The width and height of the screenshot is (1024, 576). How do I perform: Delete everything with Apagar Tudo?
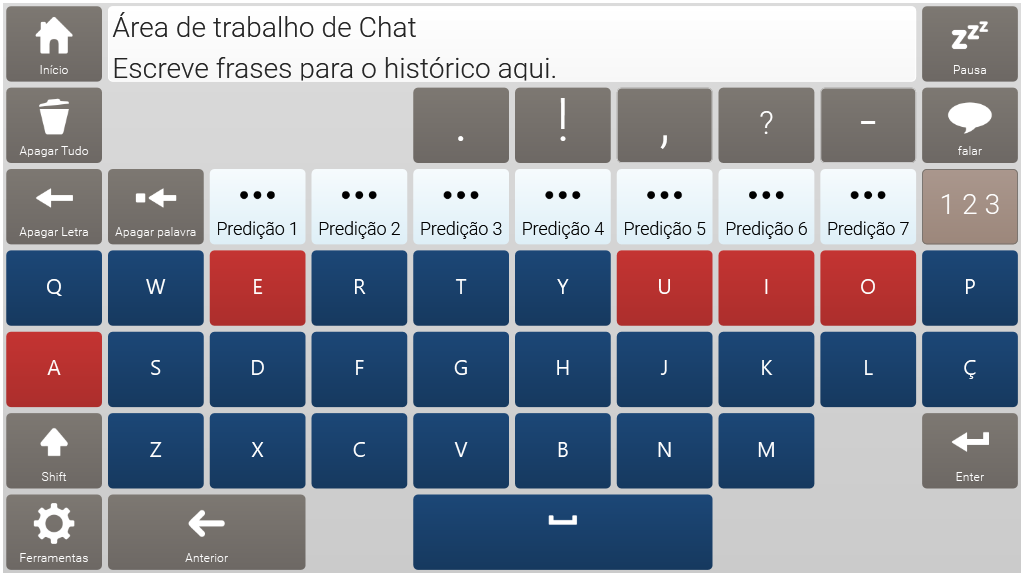click(x=54, y=125)
